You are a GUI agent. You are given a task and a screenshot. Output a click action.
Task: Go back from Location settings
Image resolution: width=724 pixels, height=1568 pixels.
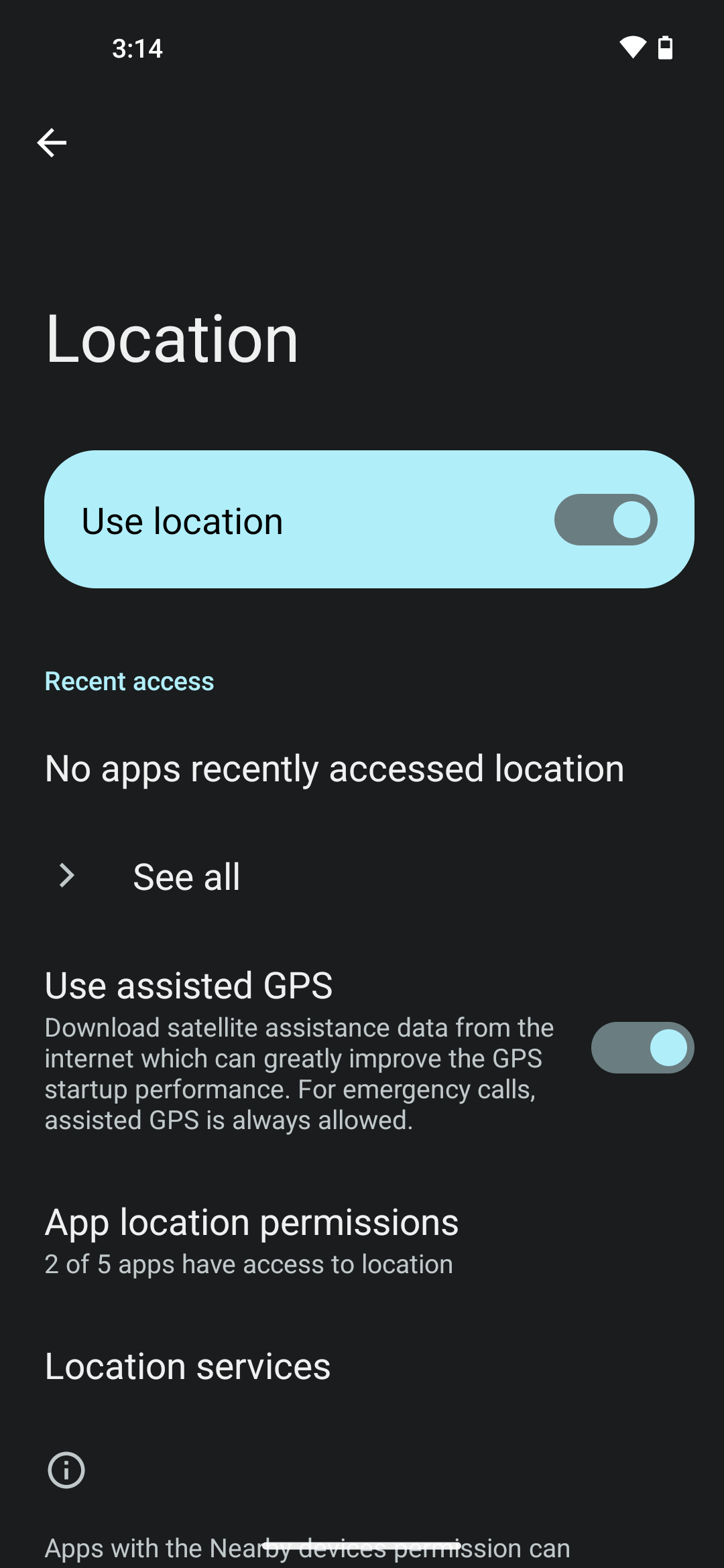(52, 143)
